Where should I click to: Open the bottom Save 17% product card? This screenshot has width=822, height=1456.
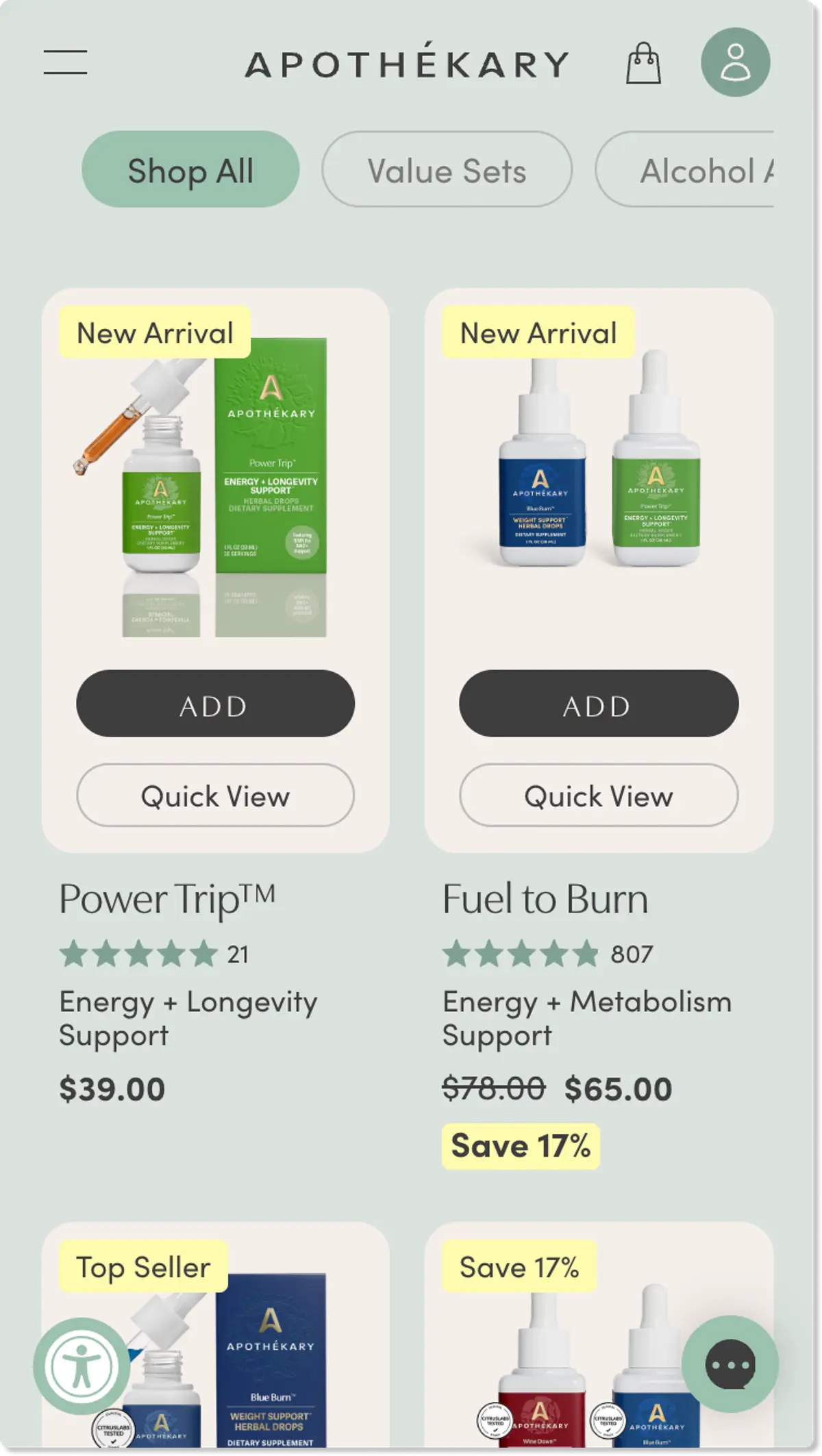point(599,1340)
